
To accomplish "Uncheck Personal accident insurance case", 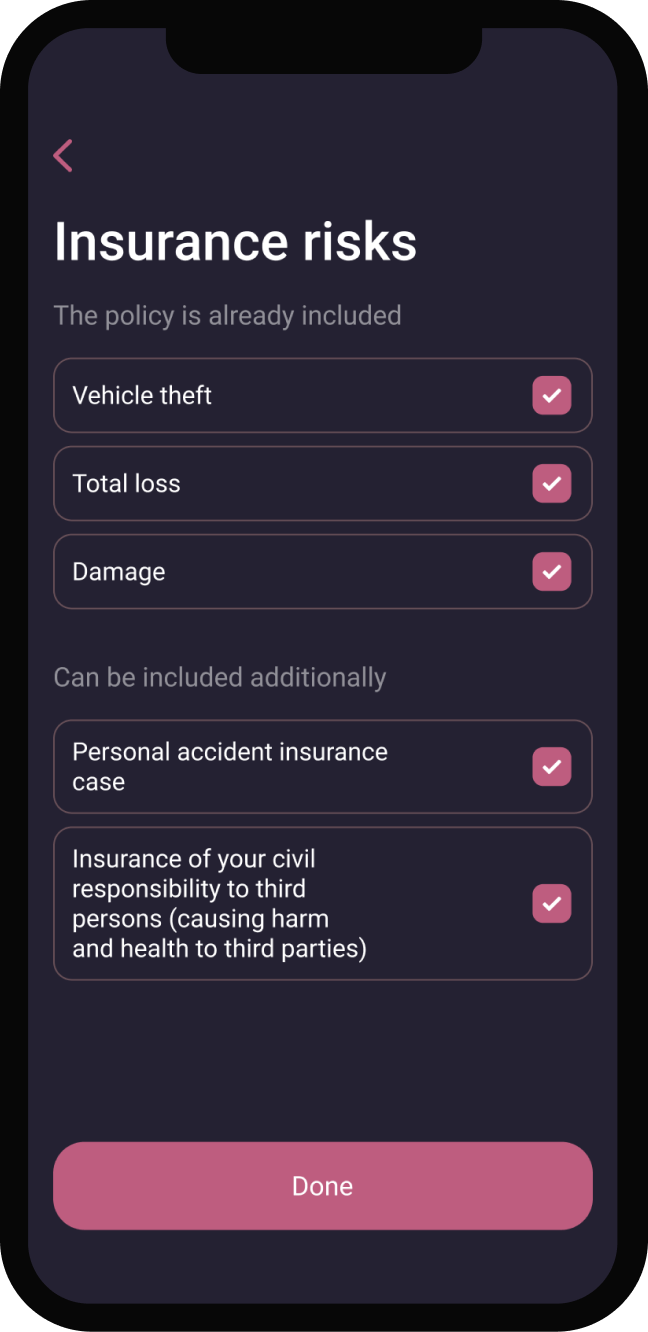I will (551, 767).
